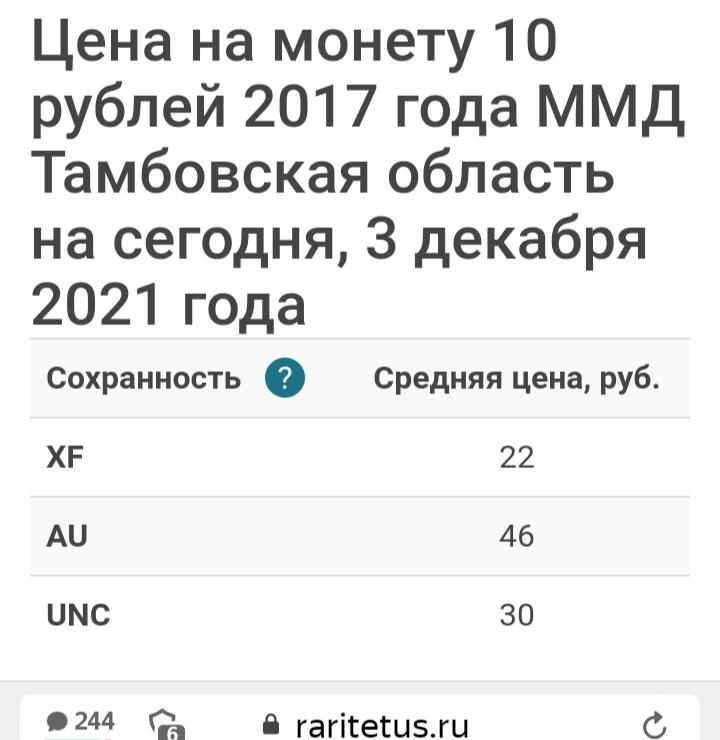Reload the raritetus.ru page
The image size is (720, 740).
pos(654,723)
